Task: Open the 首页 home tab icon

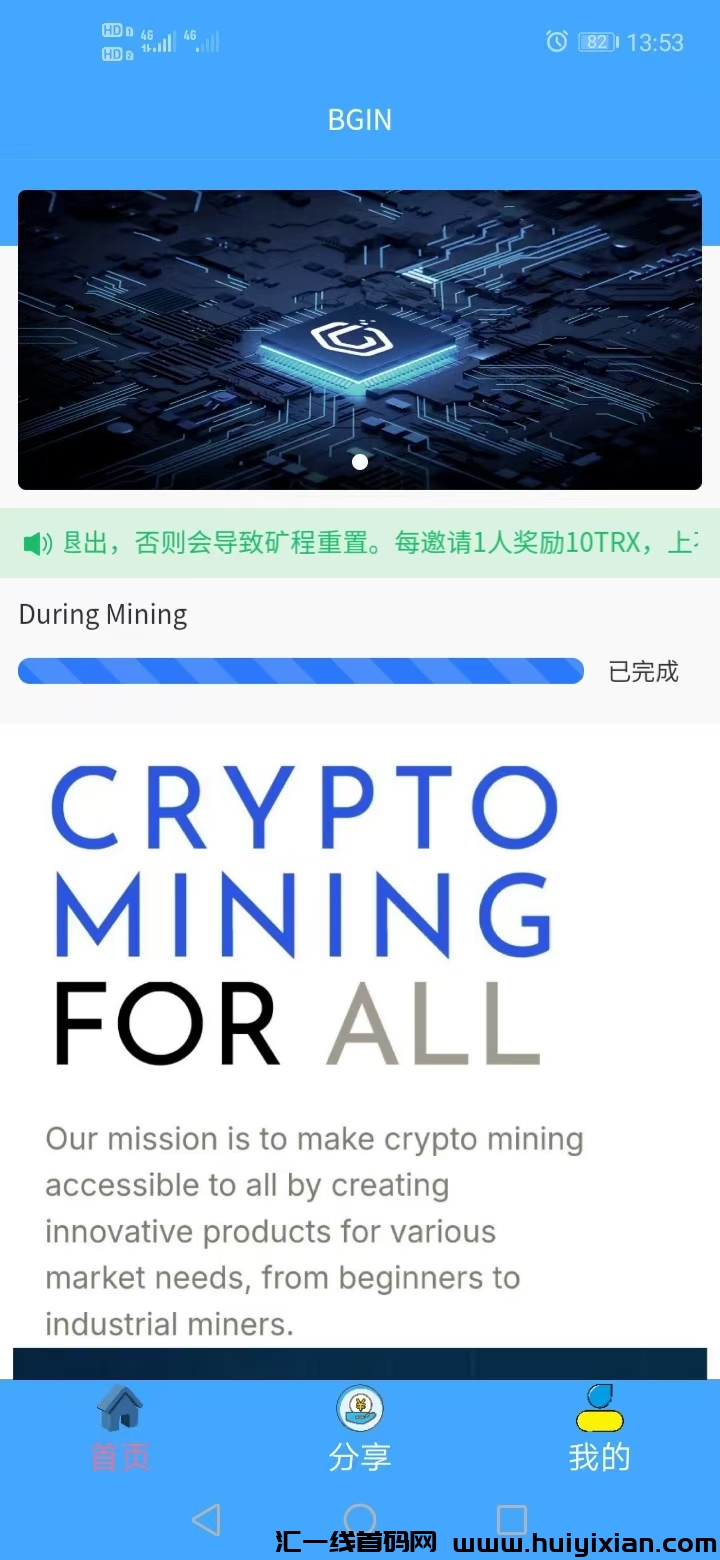Action: click(x=120, y=1408)
